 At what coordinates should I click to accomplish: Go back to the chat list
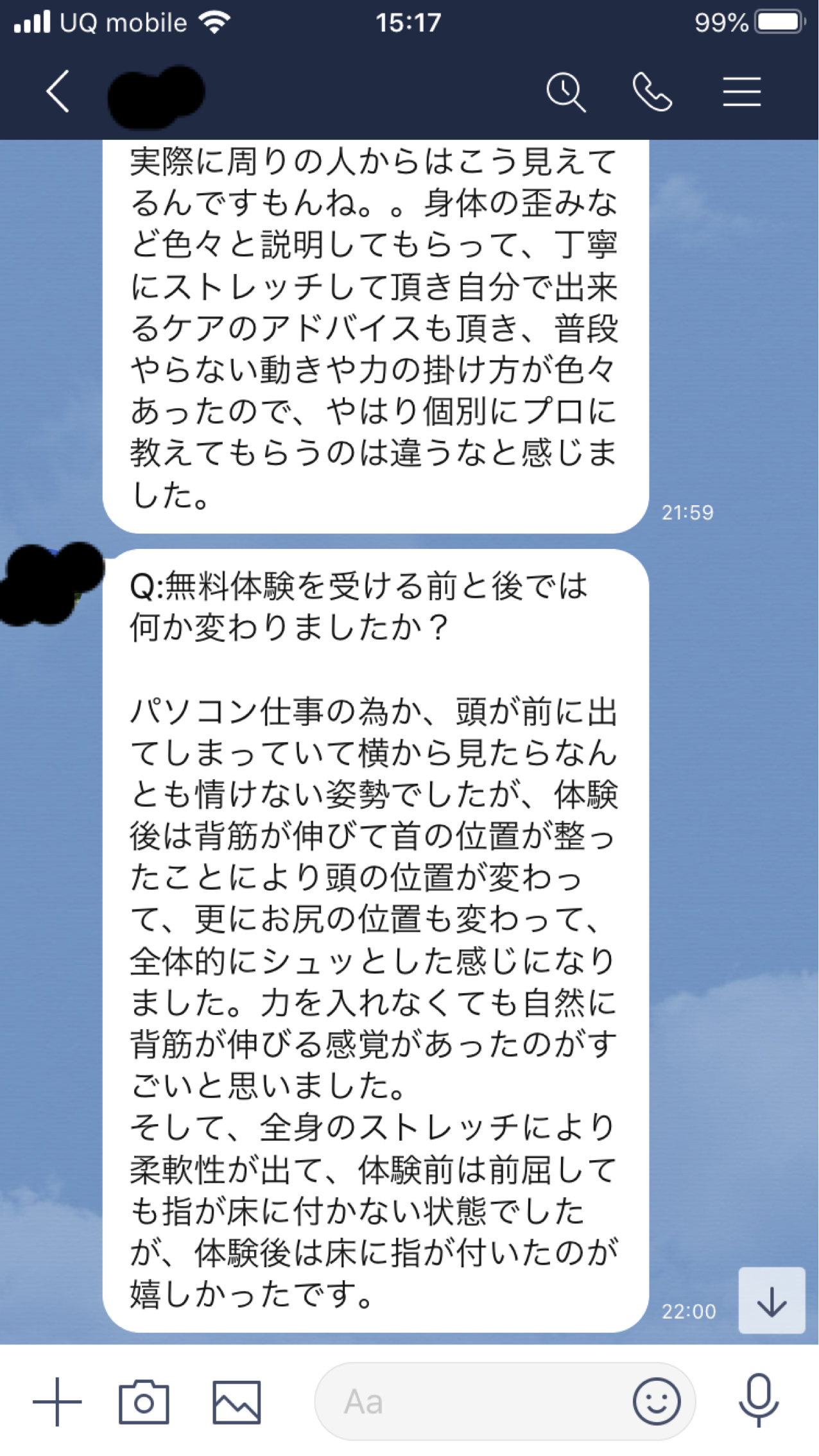coord(58,92)
